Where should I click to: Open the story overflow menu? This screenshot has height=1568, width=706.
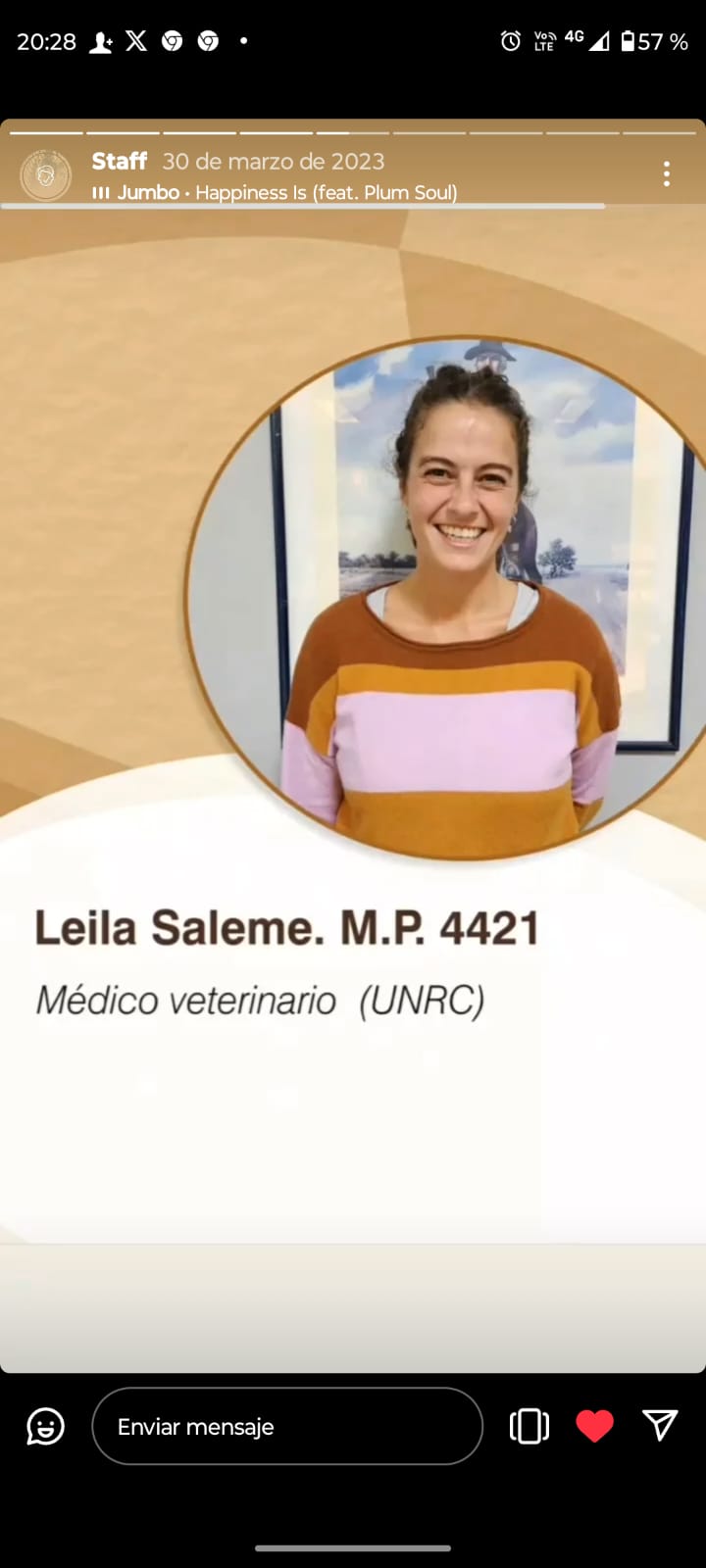667,174
